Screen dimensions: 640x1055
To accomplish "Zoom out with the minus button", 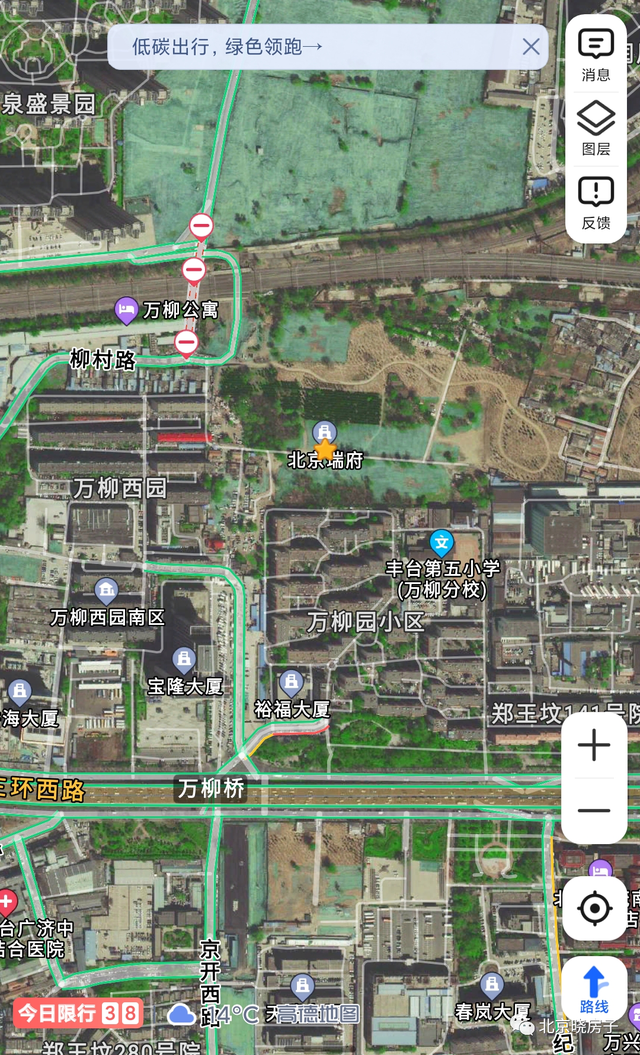I will pos(594,811).
